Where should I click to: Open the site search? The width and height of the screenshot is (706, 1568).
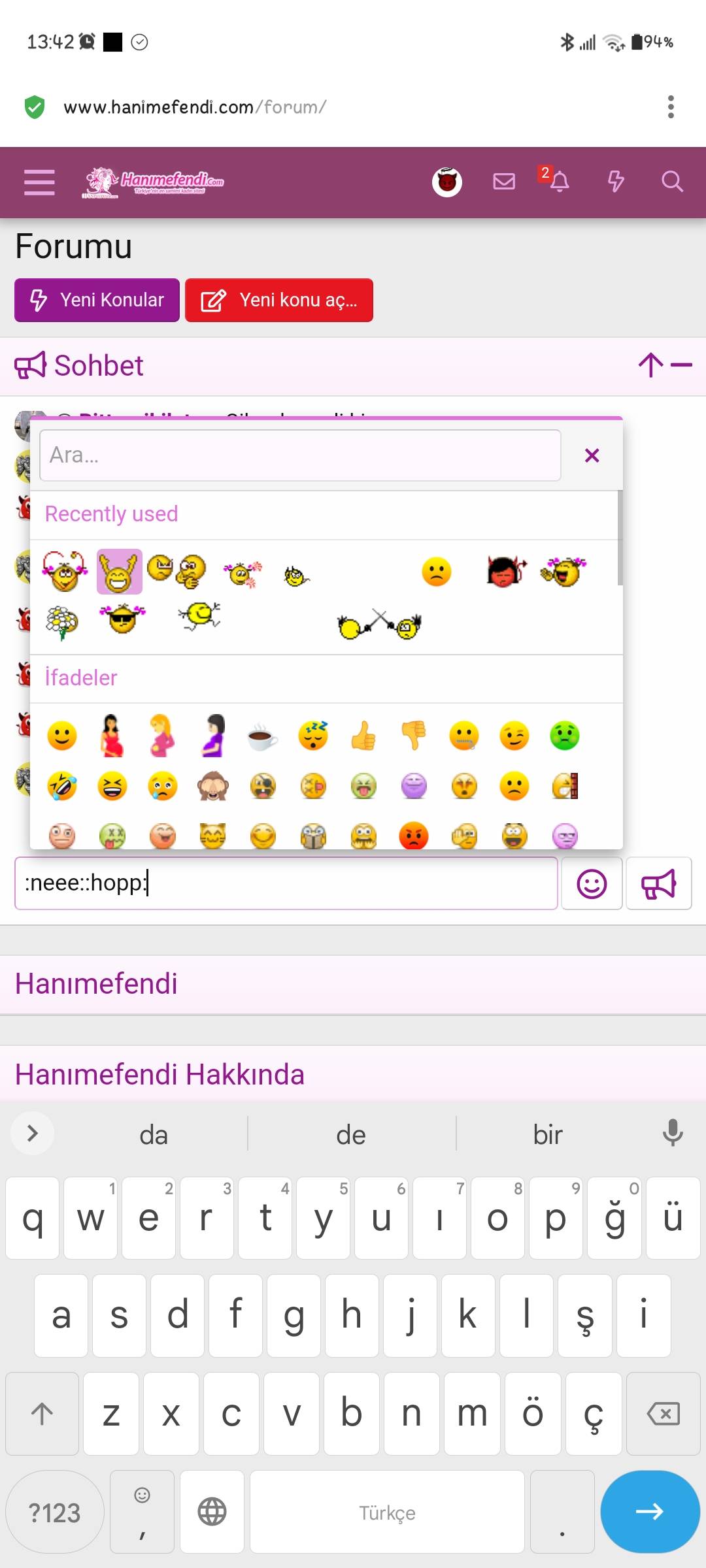click(671, 182)
